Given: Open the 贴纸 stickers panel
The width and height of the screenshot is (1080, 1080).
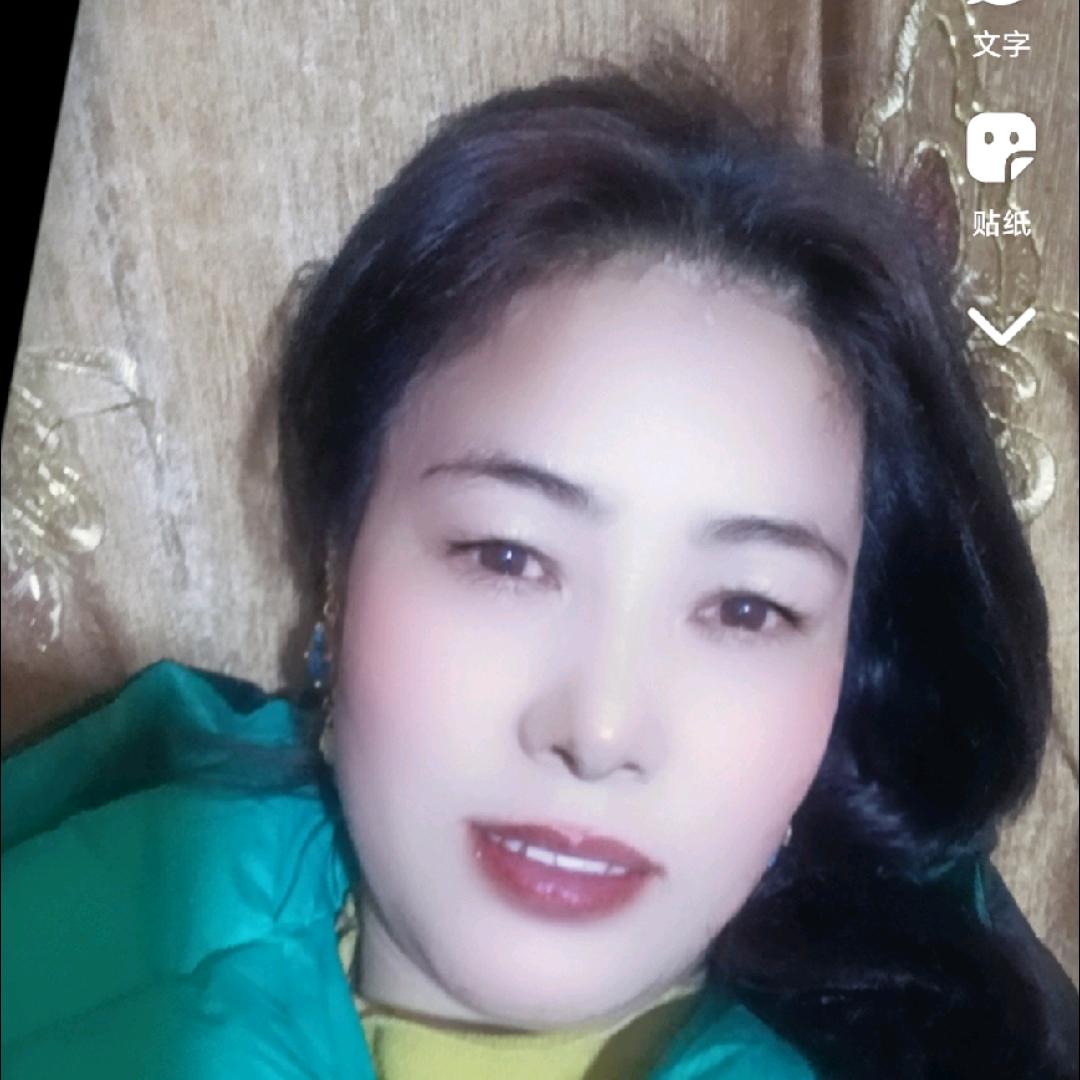Looking at the screenshot, I should (x=1000, y=170).
